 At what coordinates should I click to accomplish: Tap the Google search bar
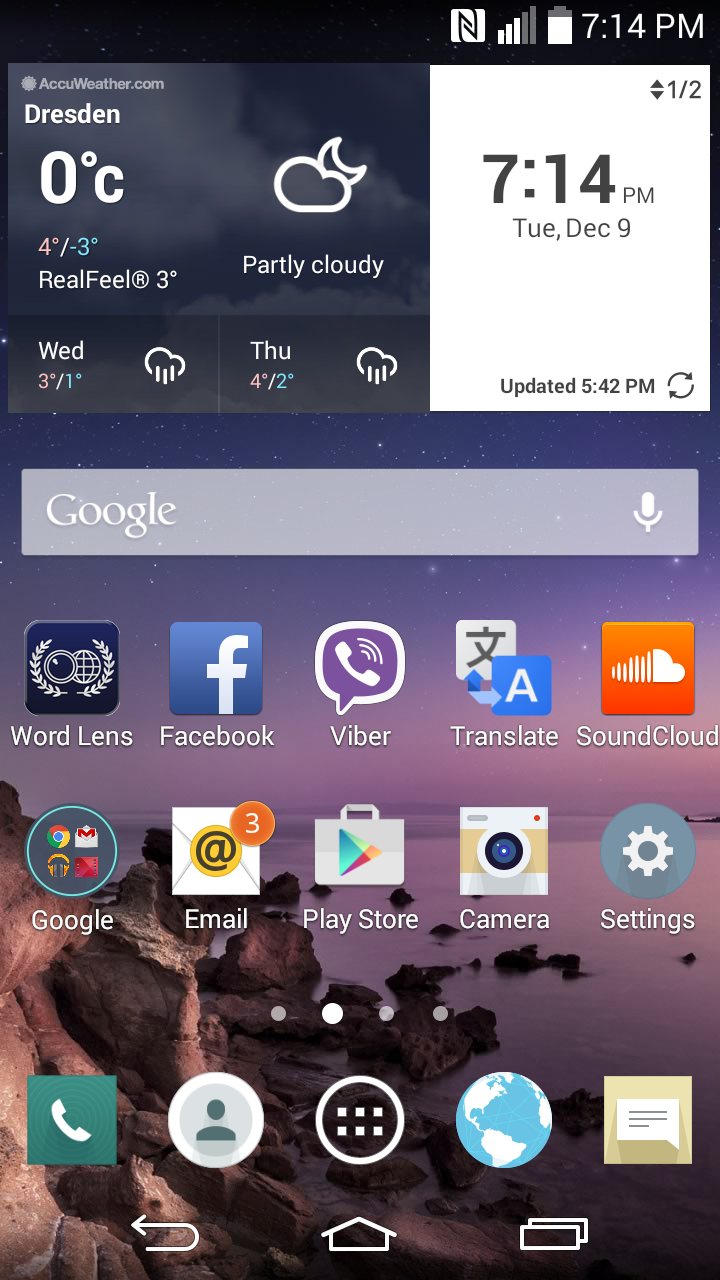click(x=330, y=512)
